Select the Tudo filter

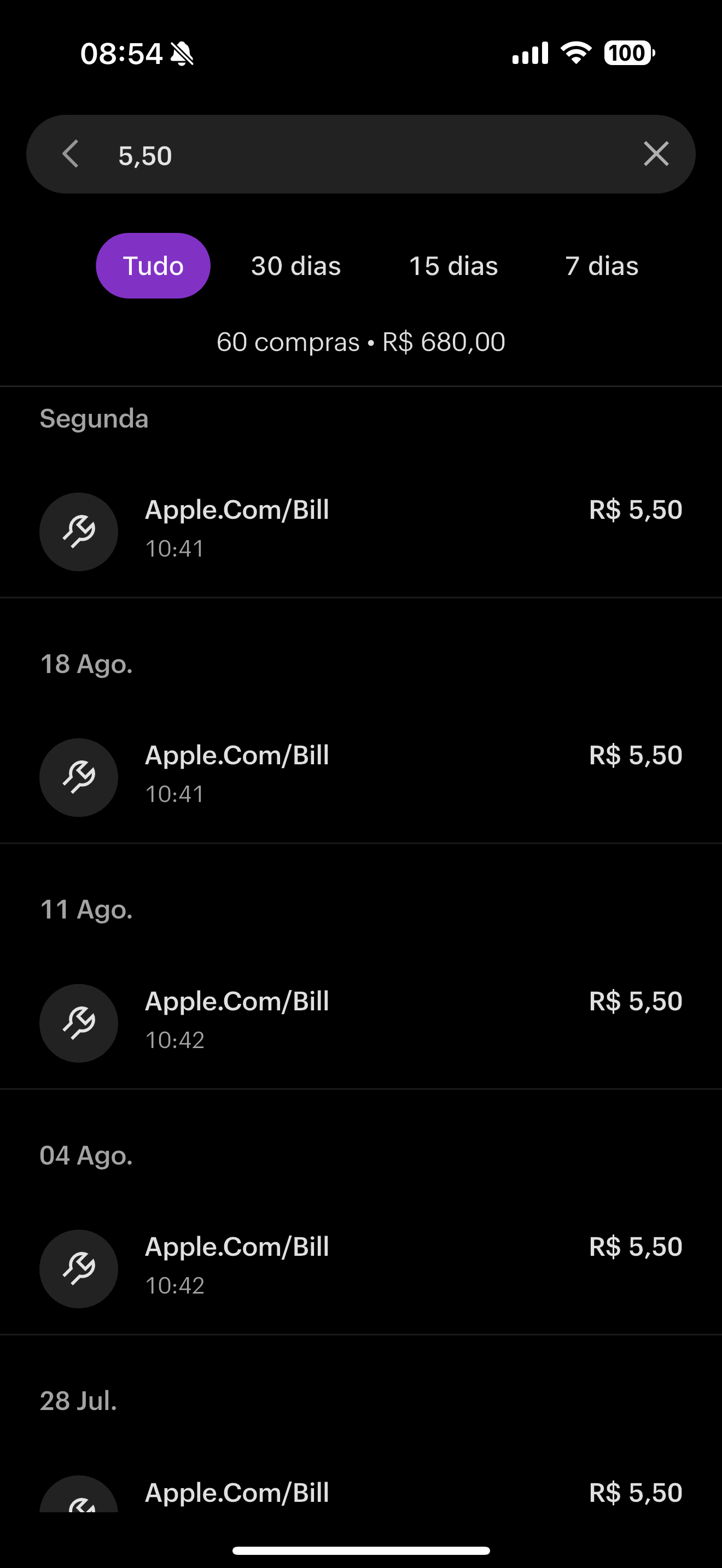(153, 266)
